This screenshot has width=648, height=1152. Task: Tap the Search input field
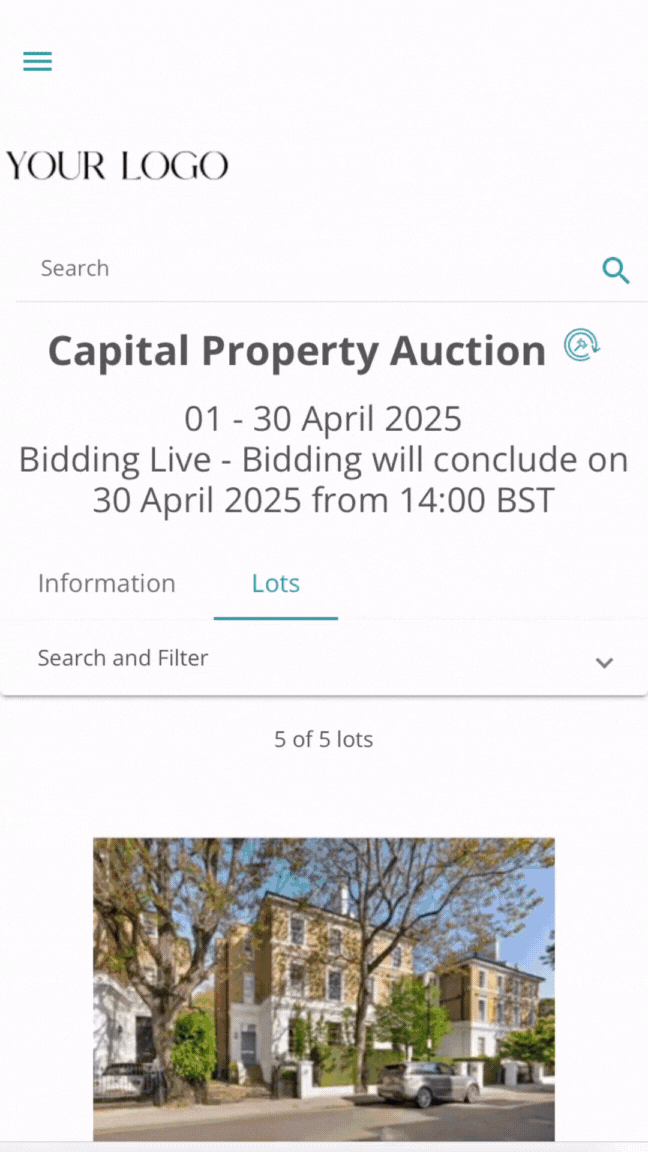[x=300, y=268]
